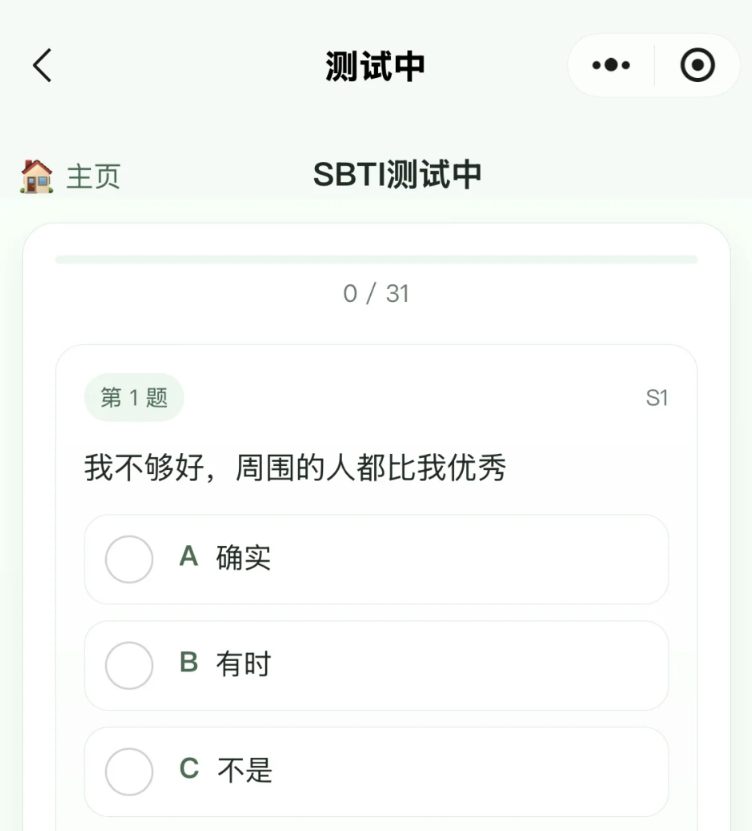Open the three-dot options menu

[x=608, y=64]
